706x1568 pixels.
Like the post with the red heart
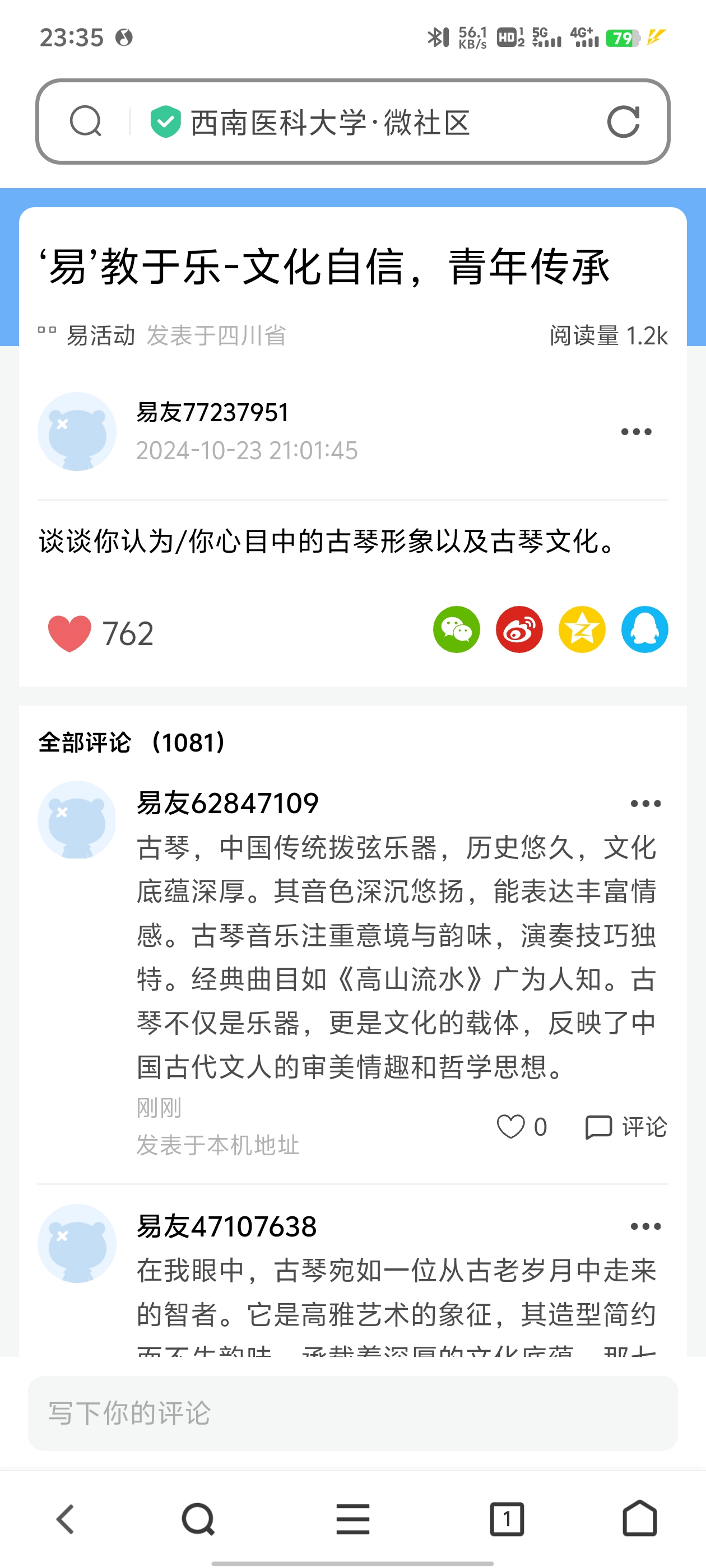point(69,633)
